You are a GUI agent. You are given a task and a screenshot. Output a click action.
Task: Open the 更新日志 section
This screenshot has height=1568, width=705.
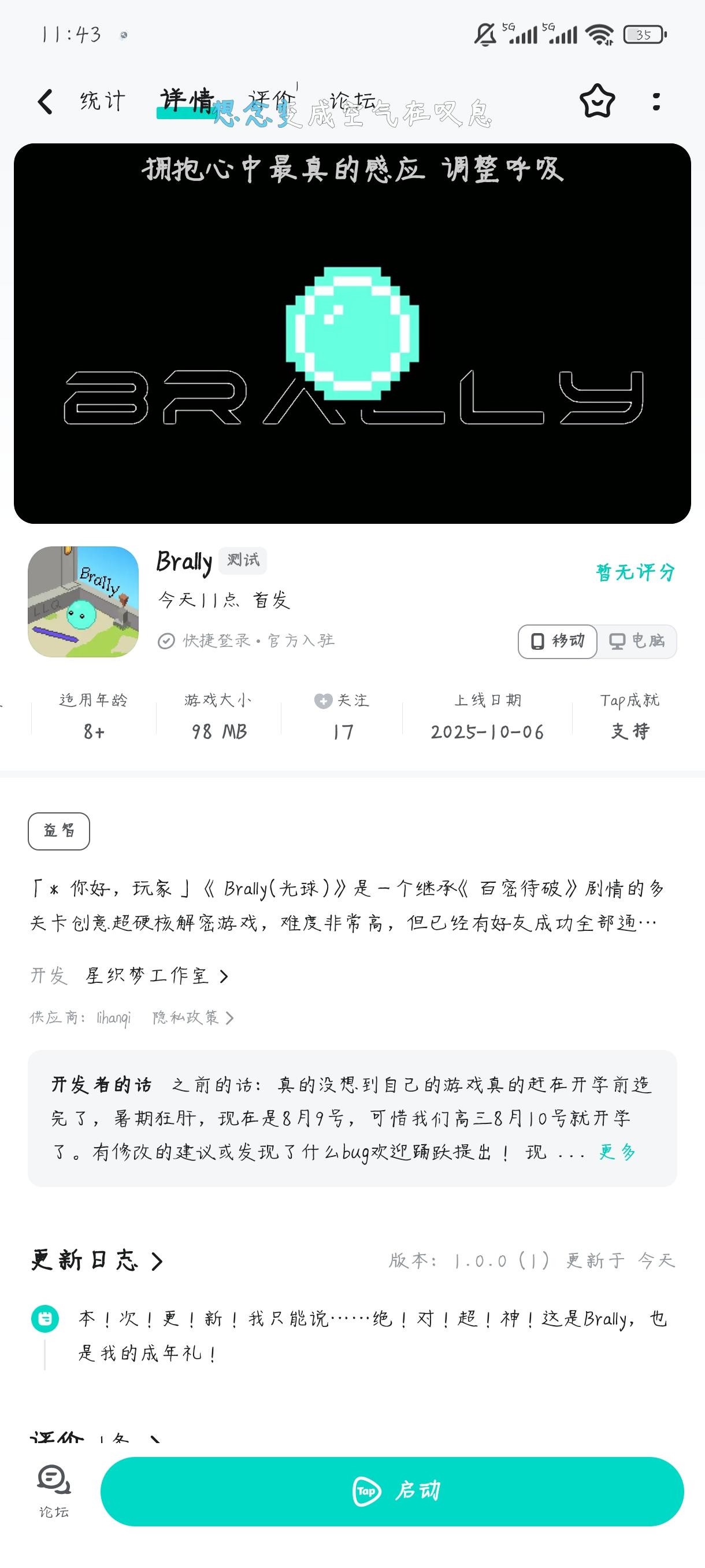[96, 1260]
